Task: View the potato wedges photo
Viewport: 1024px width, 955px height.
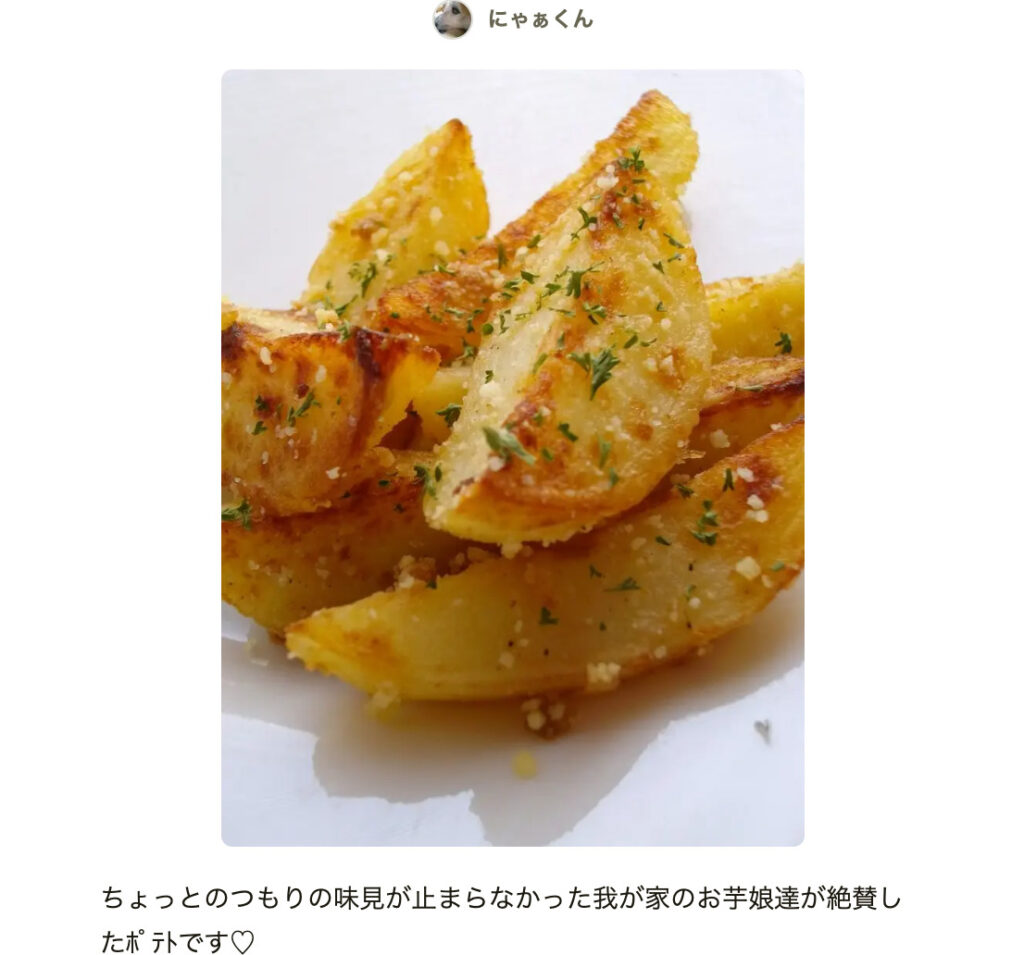Action: coord(512,457)
